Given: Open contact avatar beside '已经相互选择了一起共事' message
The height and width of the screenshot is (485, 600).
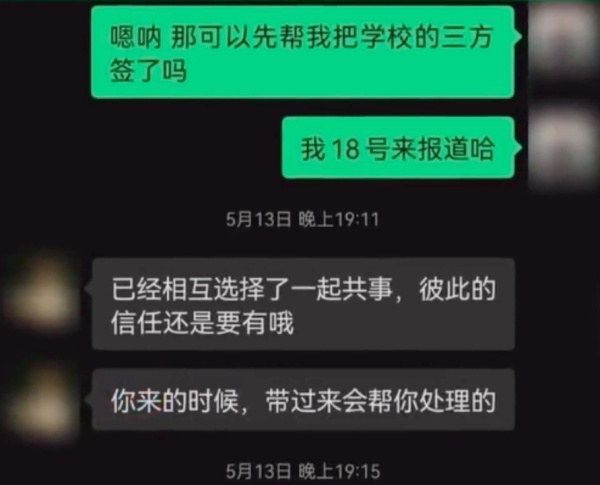Looking at the screenshot, I should [38, 293].
